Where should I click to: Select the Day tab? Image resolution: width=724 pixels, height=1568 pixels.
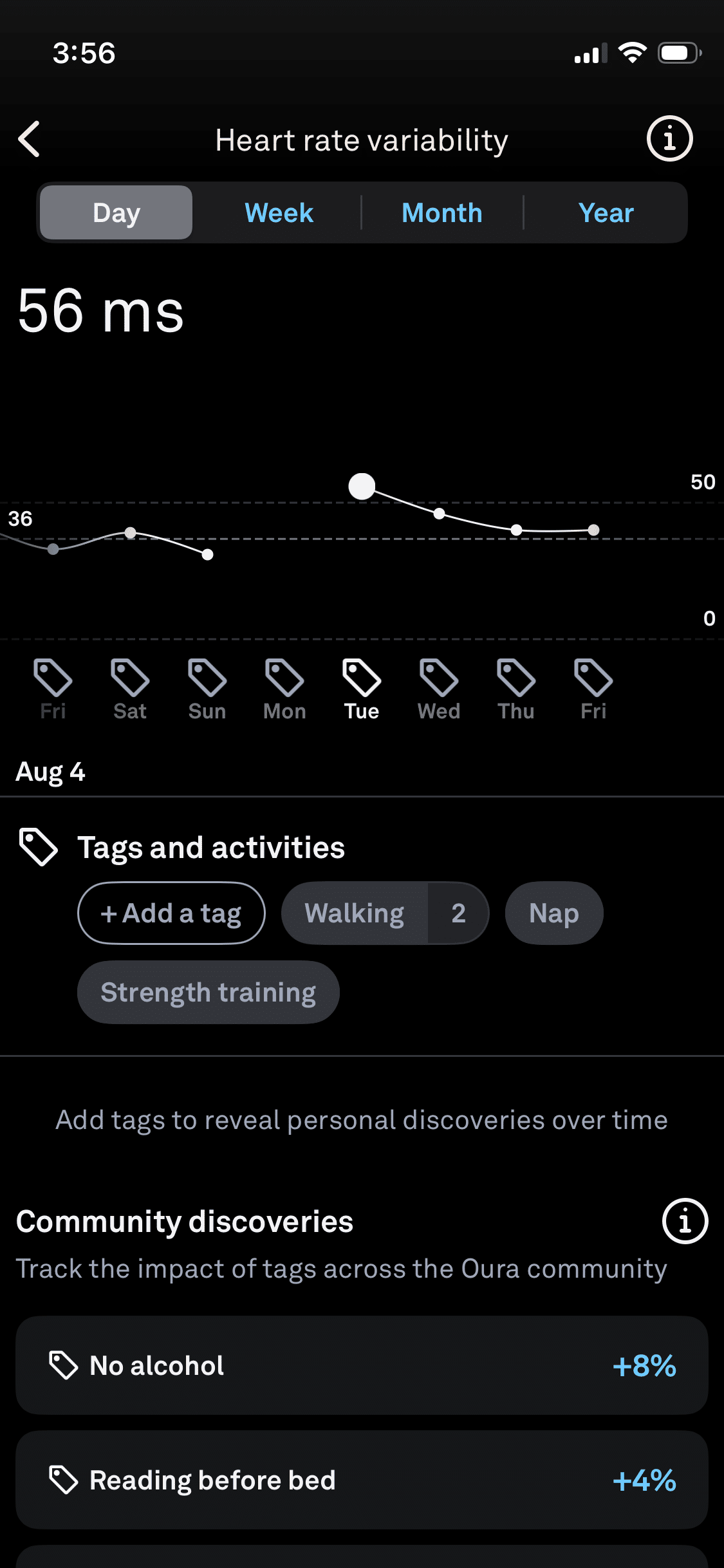click(x=116, y=213)
